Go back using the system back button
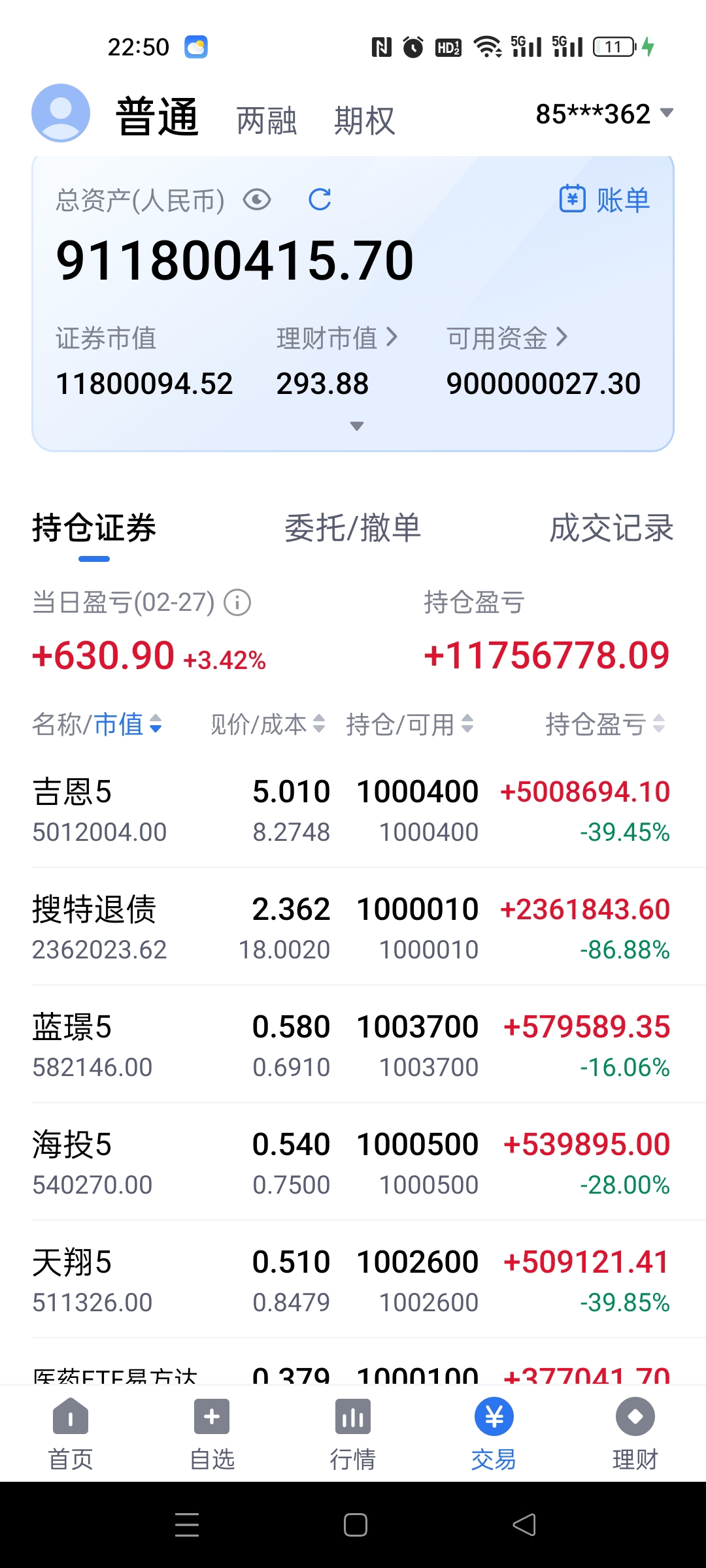706x1568 pixels. point(524,1525)
